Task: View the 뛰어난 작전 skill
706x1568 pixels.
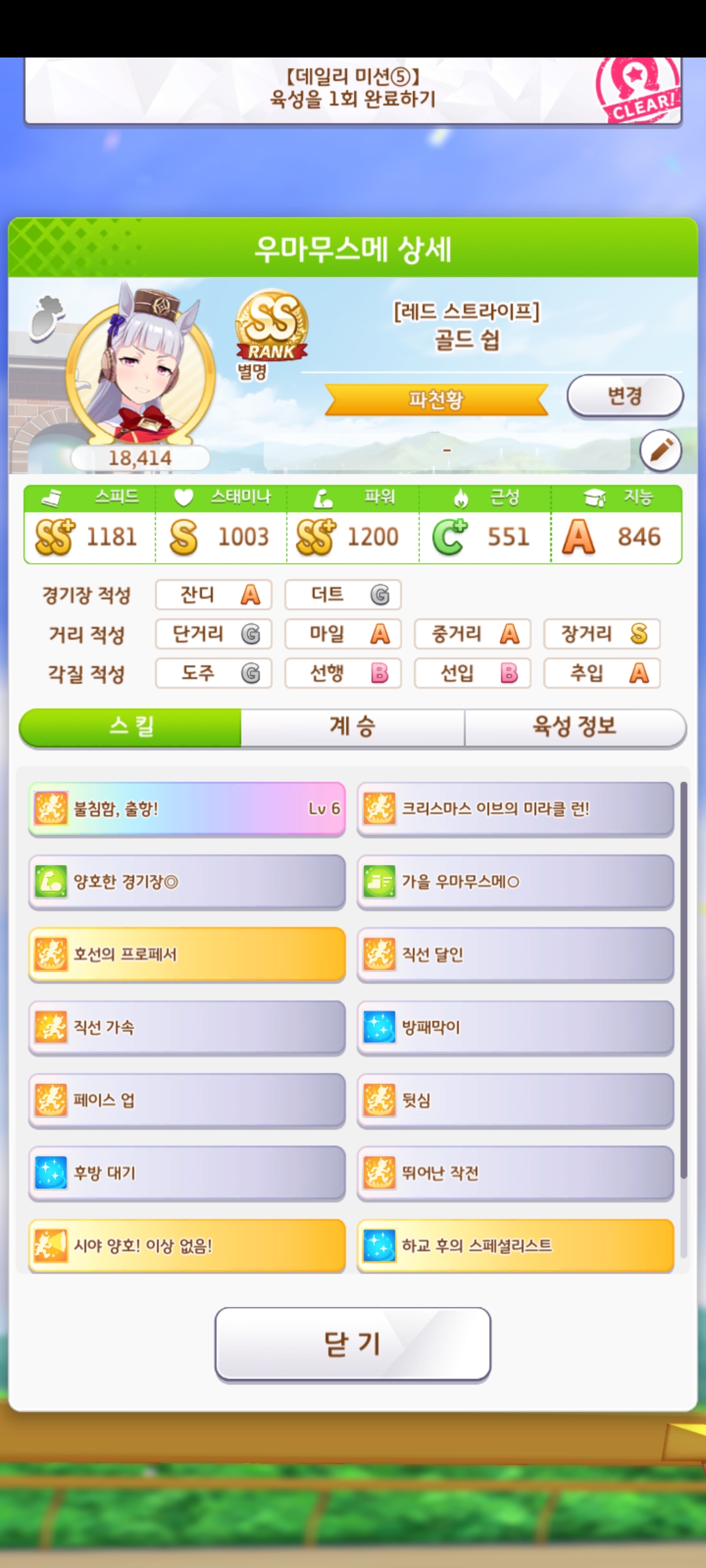Action: pyautogui.click(x=515, y=1173)
